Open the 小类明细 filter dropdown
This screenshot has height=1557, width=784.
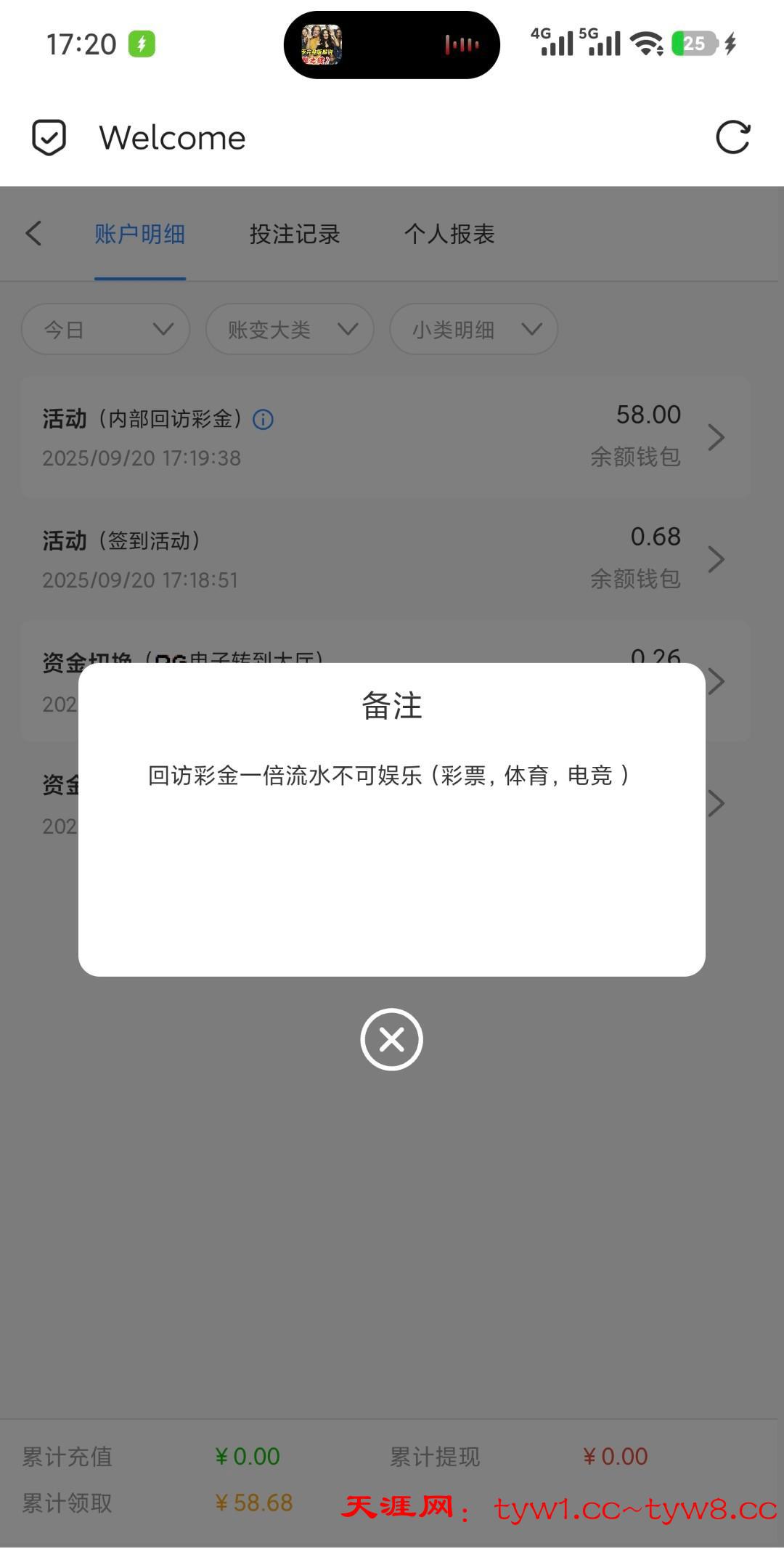[x=473, y=330]
